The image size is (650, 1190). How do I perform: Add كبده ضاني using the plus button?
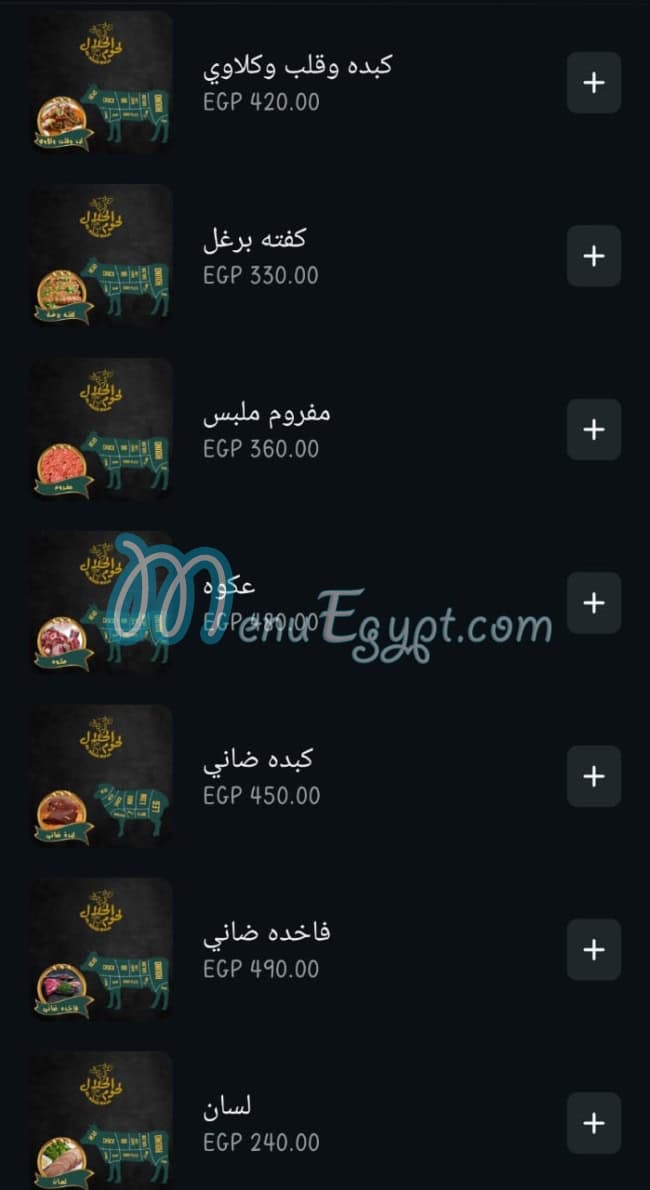click(x=594, y=776)
